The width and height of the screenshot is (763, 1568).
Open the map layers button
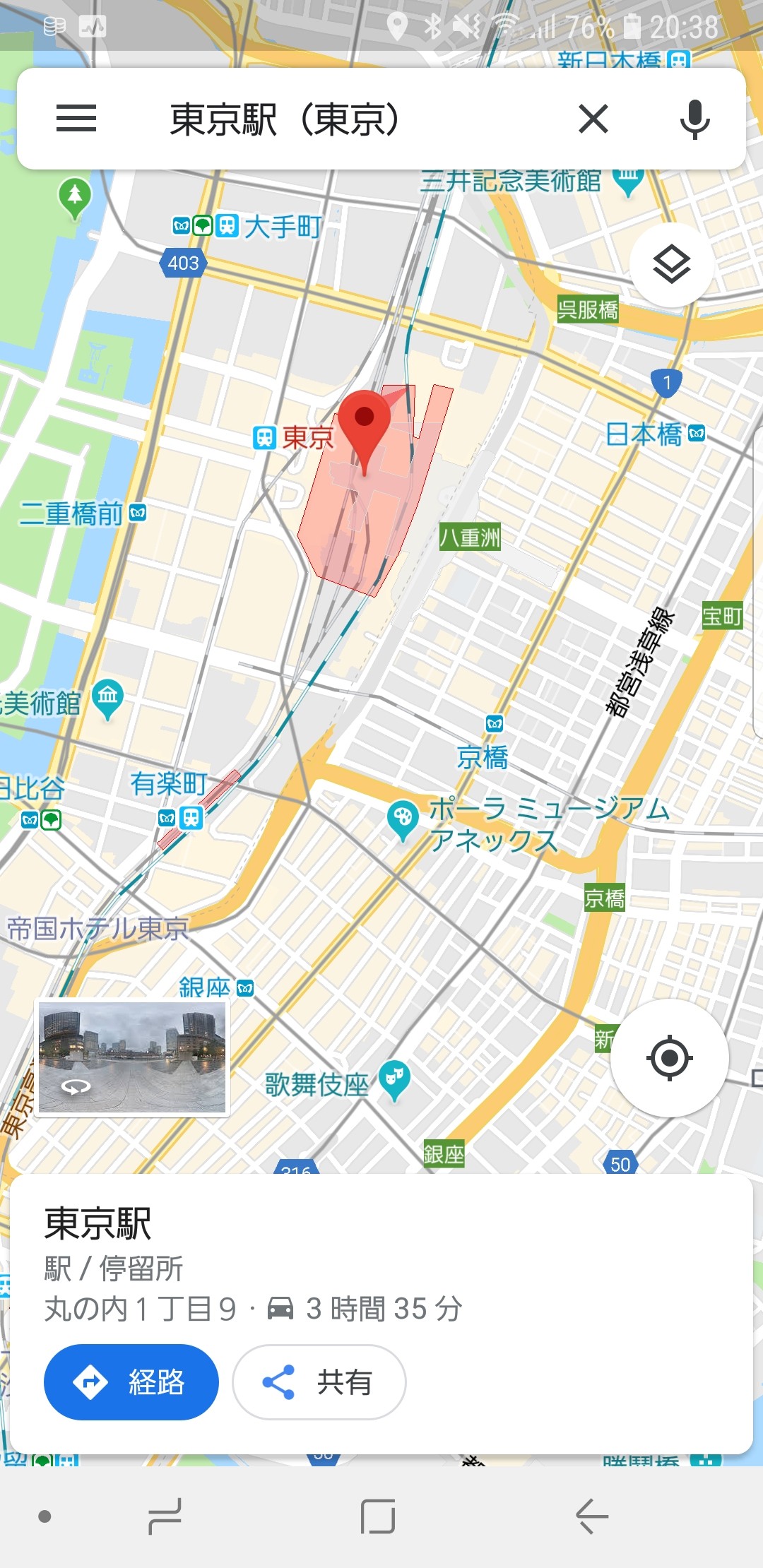click(671, 265)
